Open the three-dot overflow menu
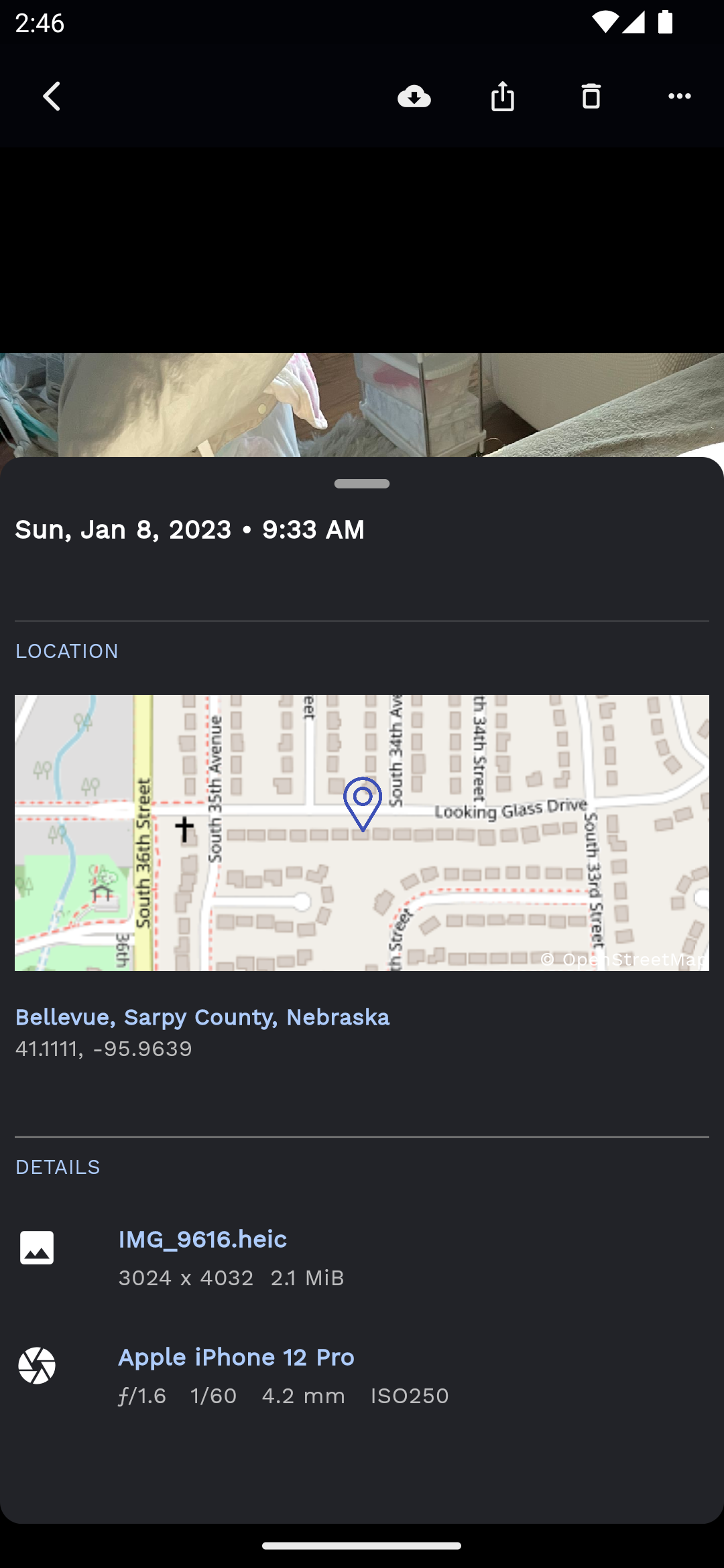 (x=680, y=96)
